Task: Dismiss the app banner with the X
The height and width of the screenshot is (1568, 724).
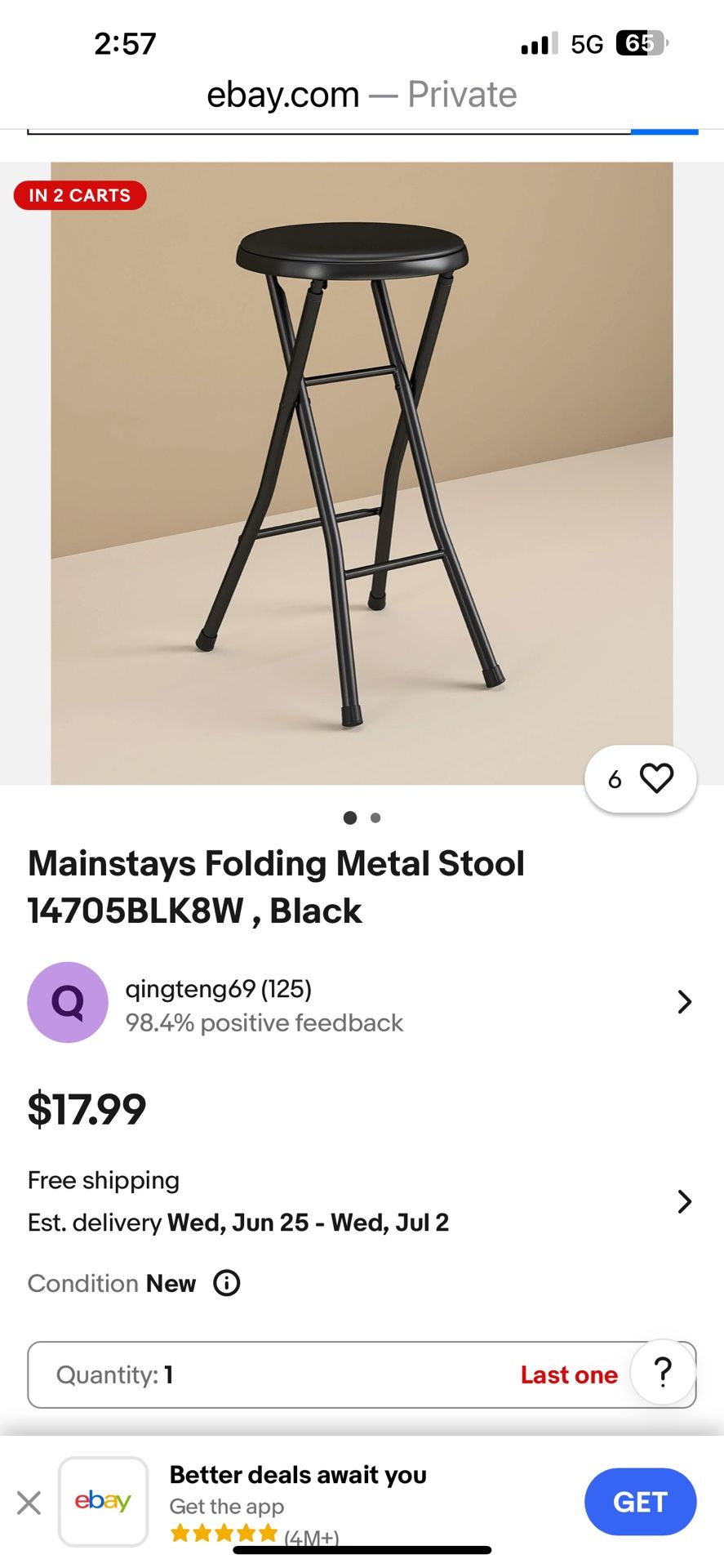Action: (29, 1501)
